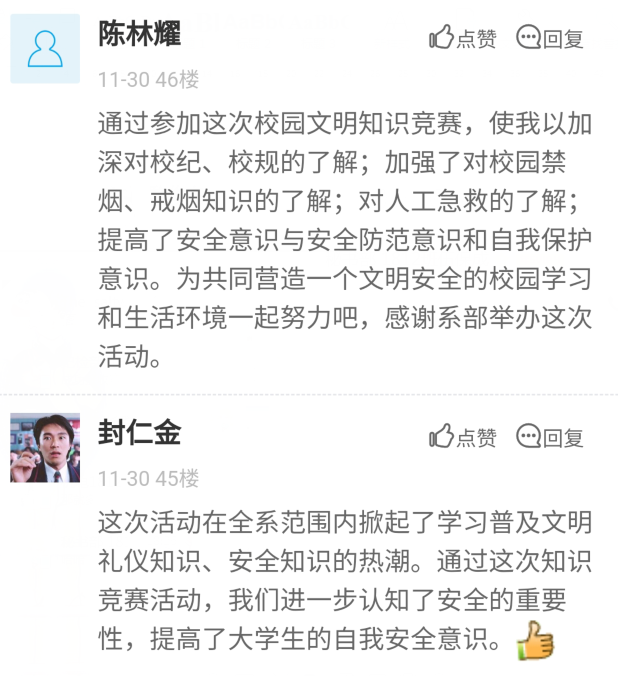Open the username 封仁金

[x=139, y=432]
